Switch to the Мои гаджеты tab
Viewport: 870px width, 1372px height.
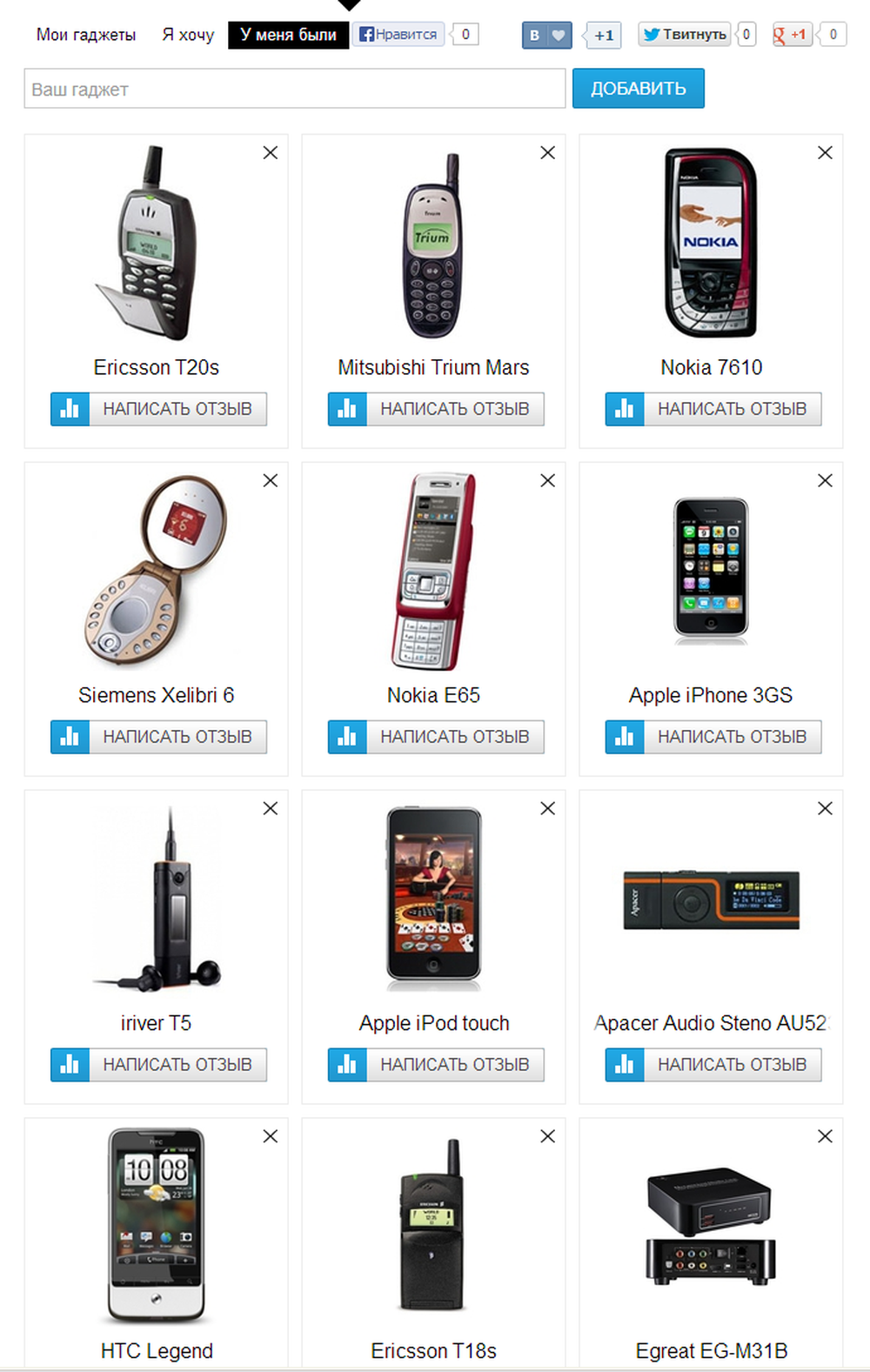pyautogui.click(x=86, y=35)
